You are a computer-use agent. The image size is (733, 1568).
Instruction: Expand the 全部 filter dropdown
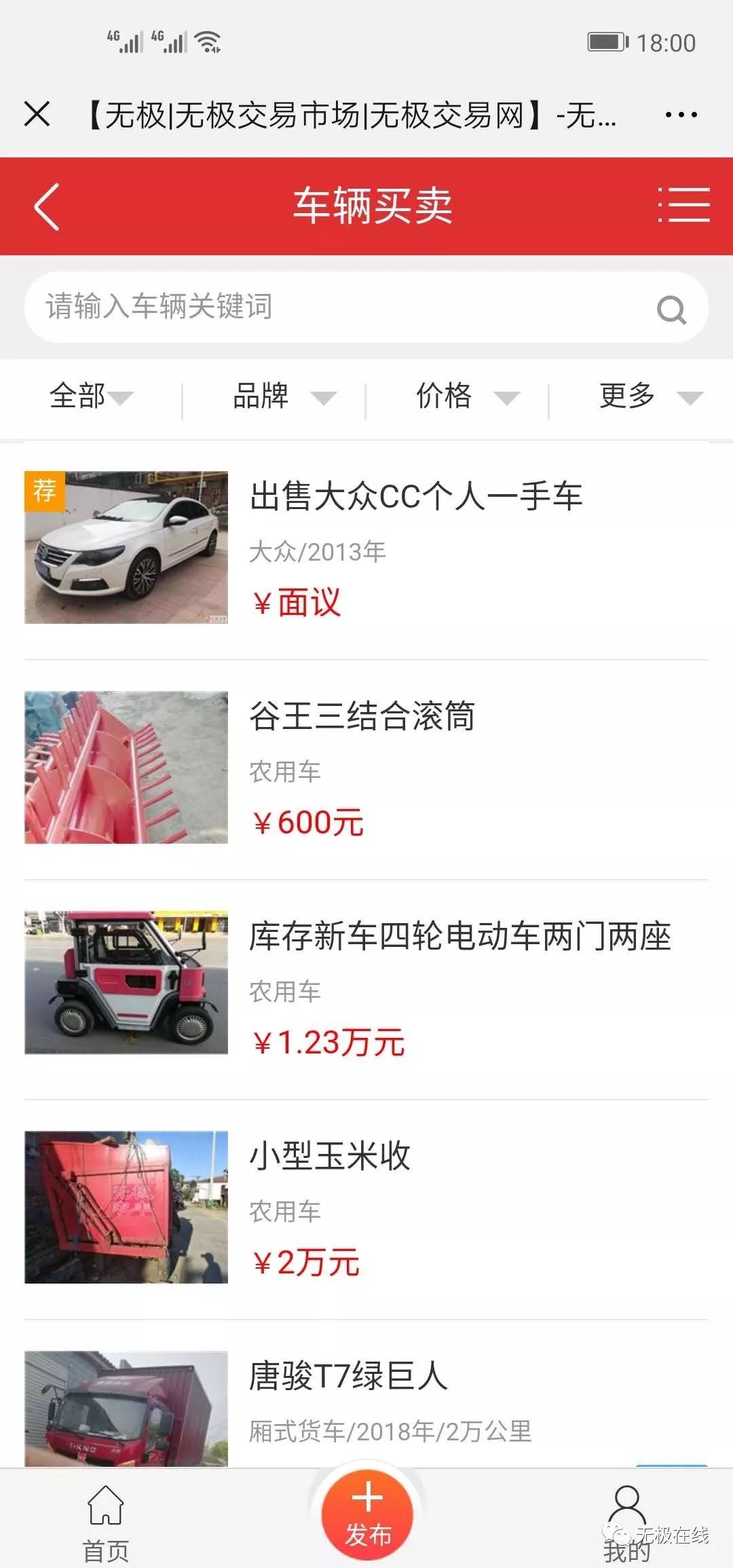91,396
